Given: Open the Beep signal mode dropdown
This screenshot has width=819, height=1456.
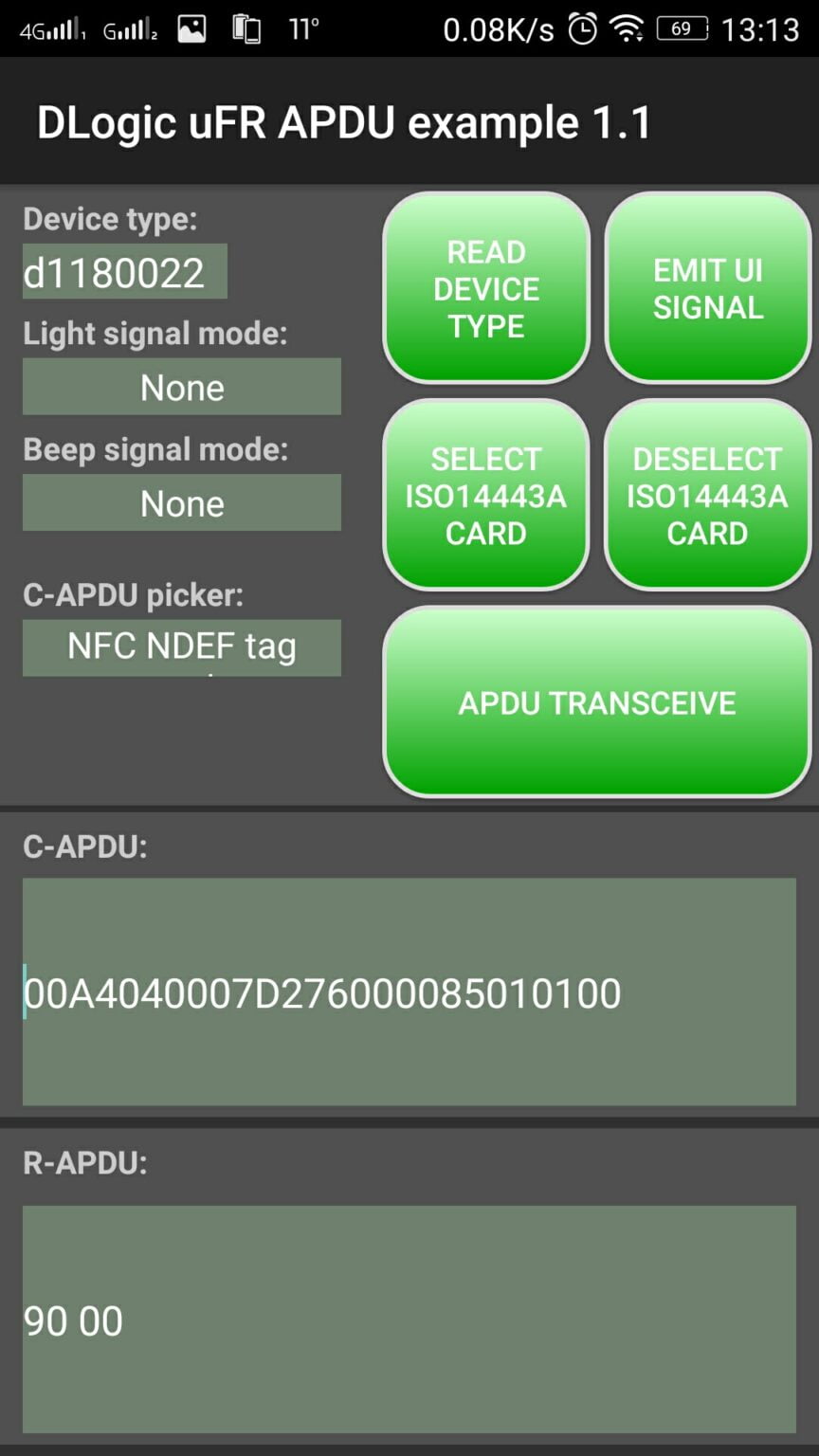Looking at the screenshot, I should (182, 502).
